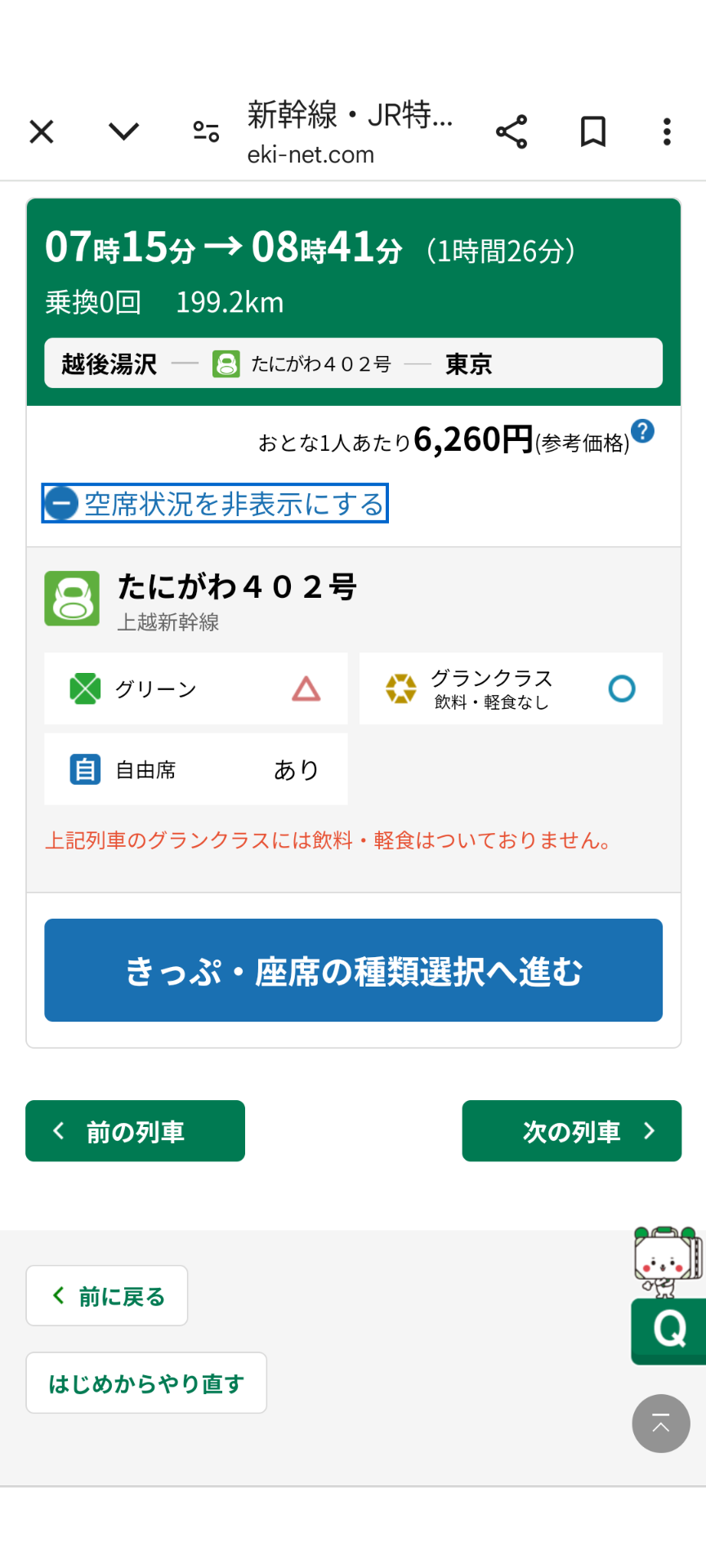This screenshot has height=1568, width=706.
Task: Close the browser tab with X
Action: click(42, 131)
